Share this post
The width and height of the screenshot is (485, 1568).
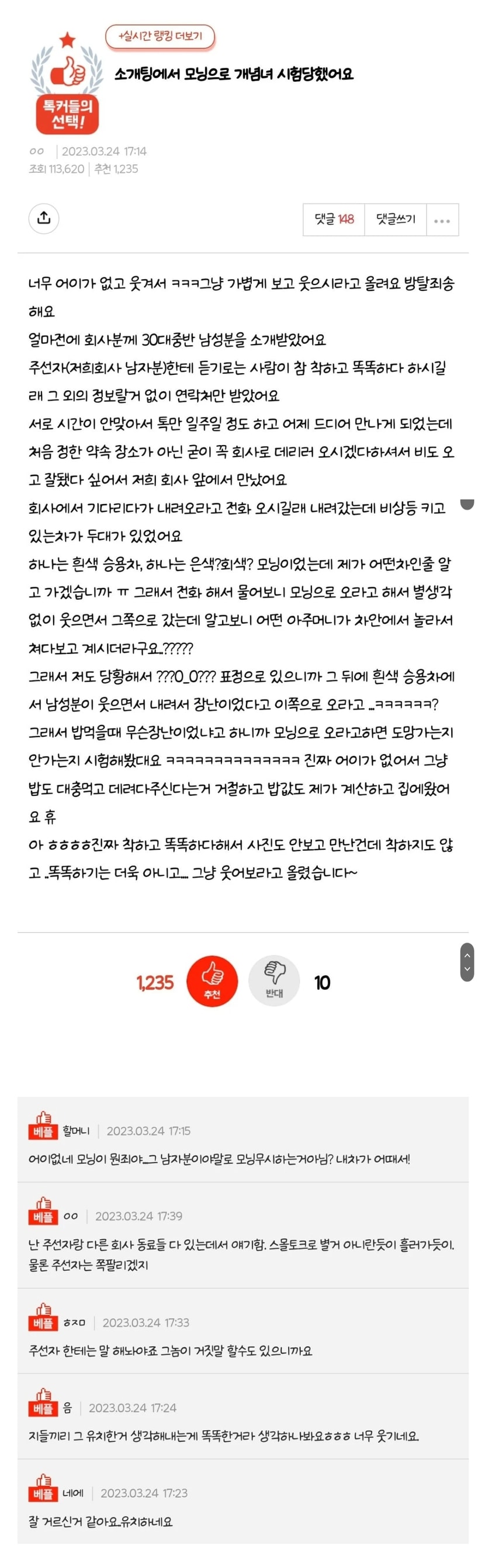pos(44,218)
